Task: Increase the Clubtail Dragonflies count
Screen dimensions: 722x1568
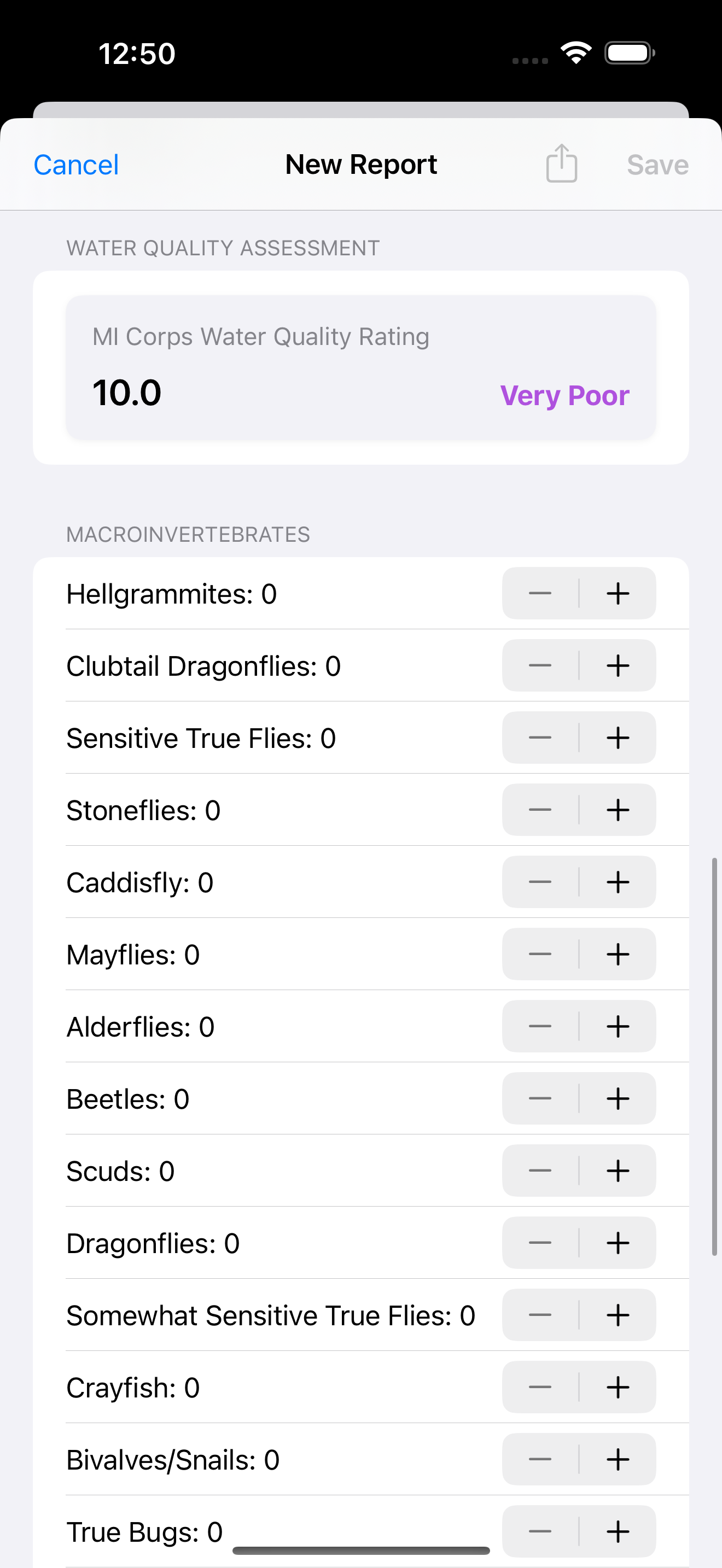Action: pos(618,665)
